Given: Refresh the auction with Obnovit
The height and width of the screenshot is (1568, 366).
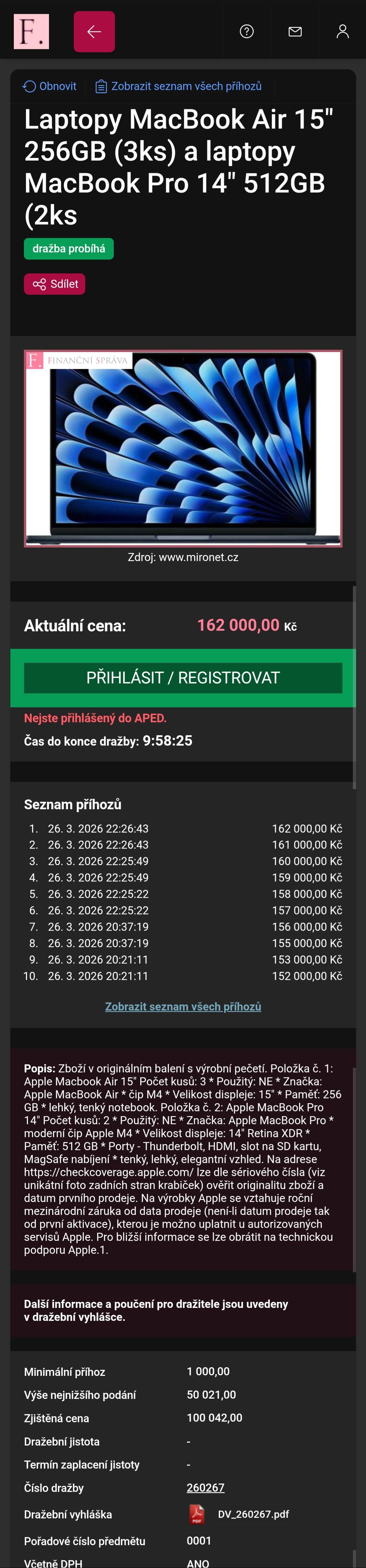Looking at the screenshot, I should 50,86.
